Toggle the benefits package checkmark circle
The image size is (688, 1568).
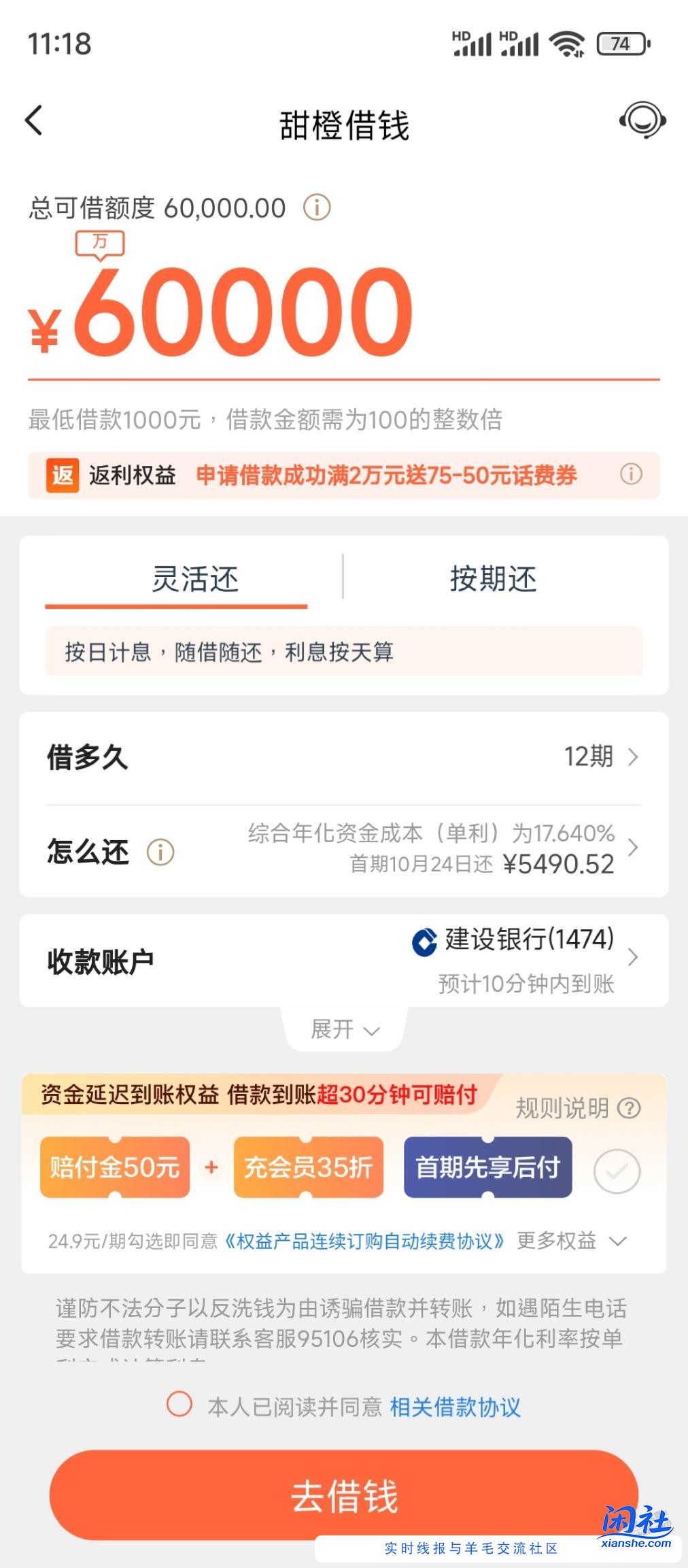click(615, 1167)
